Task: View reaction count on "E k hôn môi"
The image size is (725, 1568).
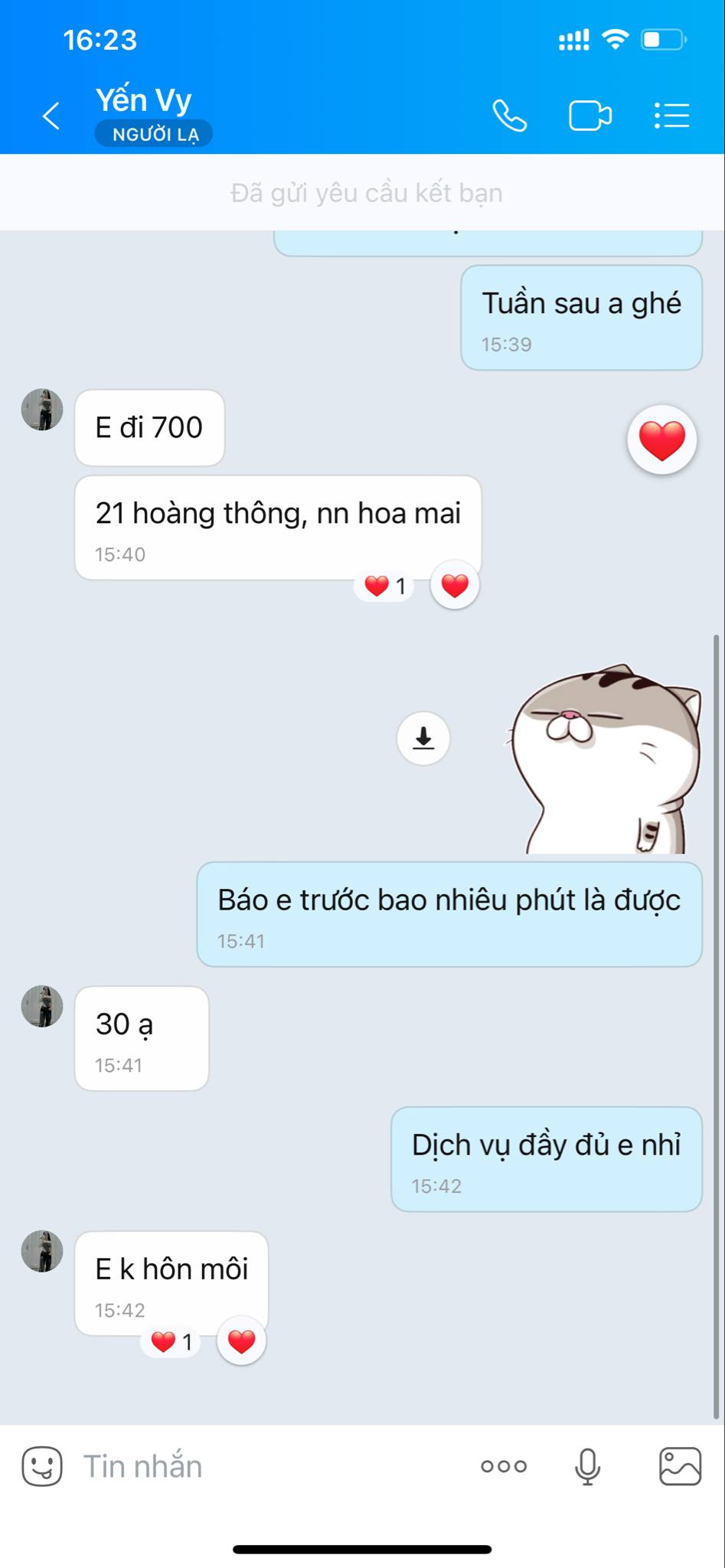Action: pos(171,1342)
